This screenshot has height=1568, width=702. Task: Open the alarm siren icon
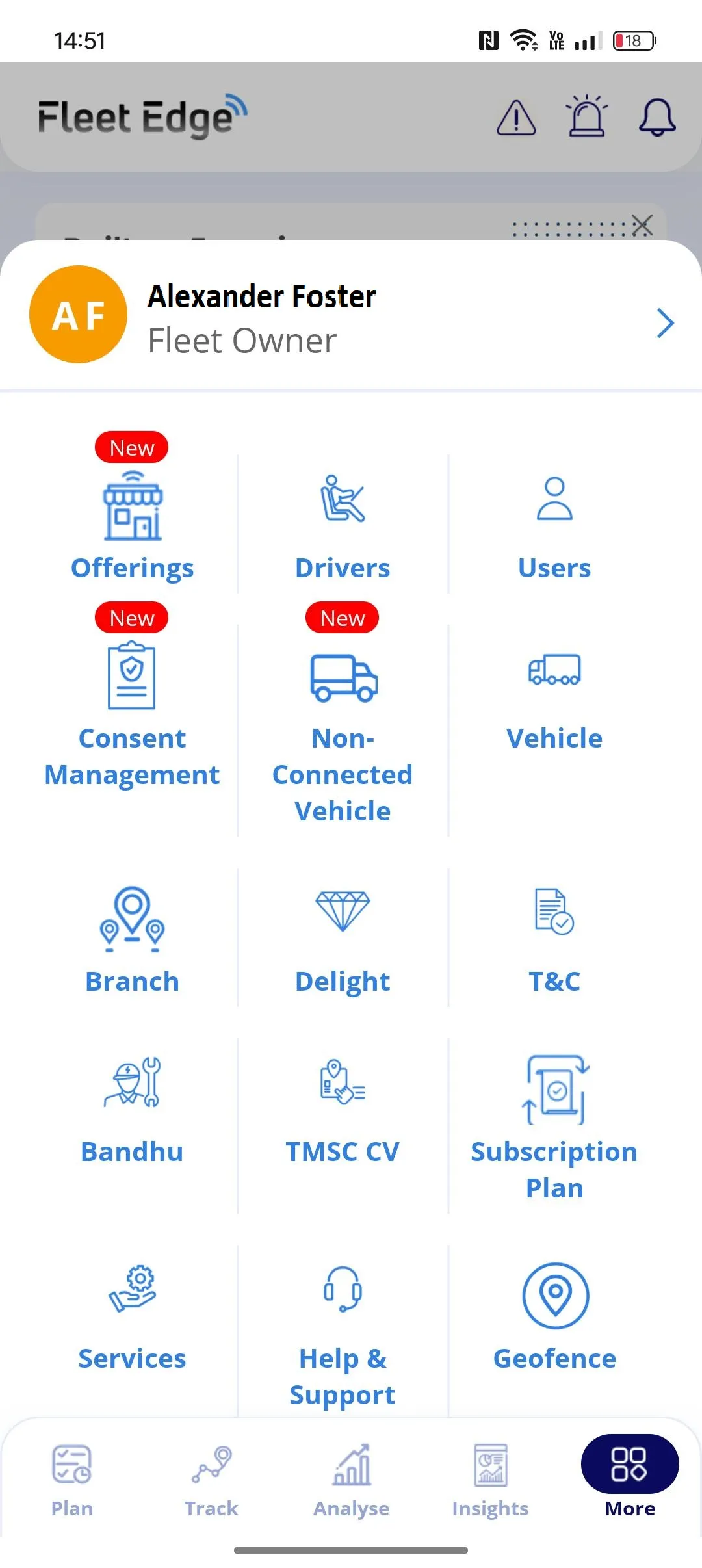point(586,117)
